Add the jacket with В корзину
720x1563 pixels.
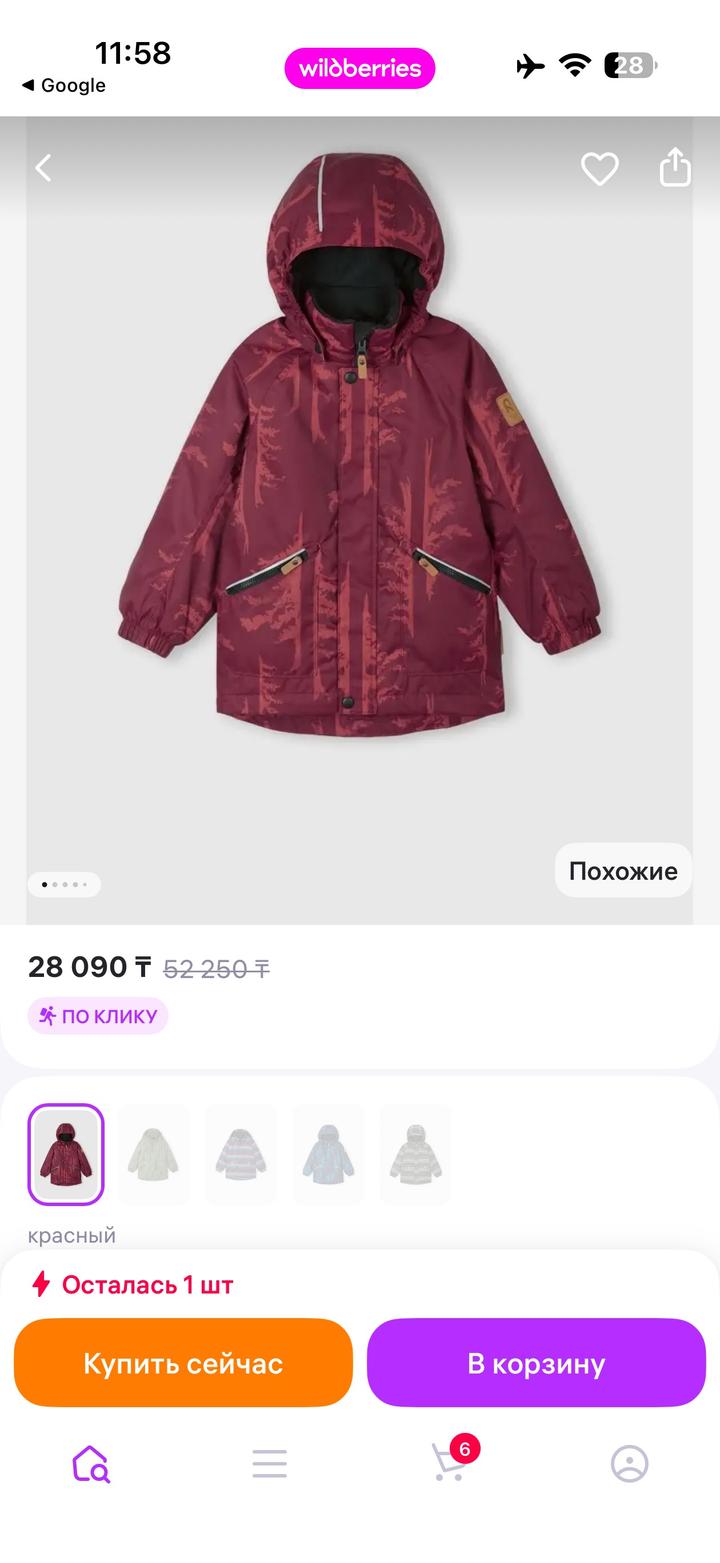pyautogui.click(x=536, y=1363)
